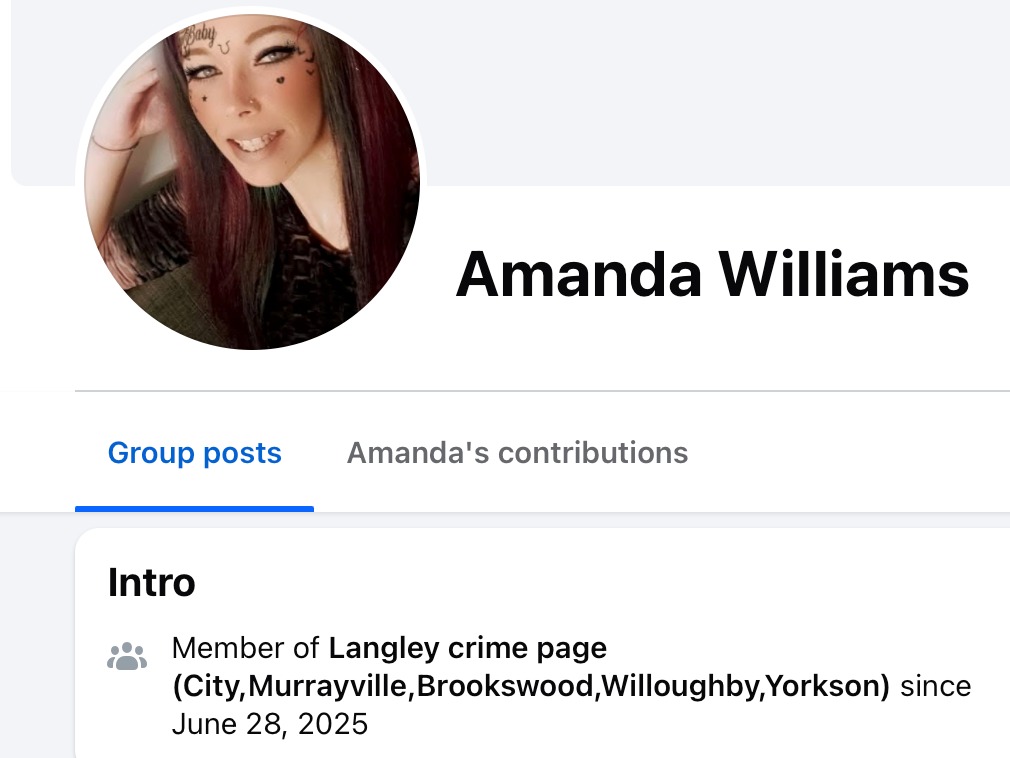Screen dimensions: 1010x758
Task: Open Amanda Williams' profile picture
Action: (252, 182)
